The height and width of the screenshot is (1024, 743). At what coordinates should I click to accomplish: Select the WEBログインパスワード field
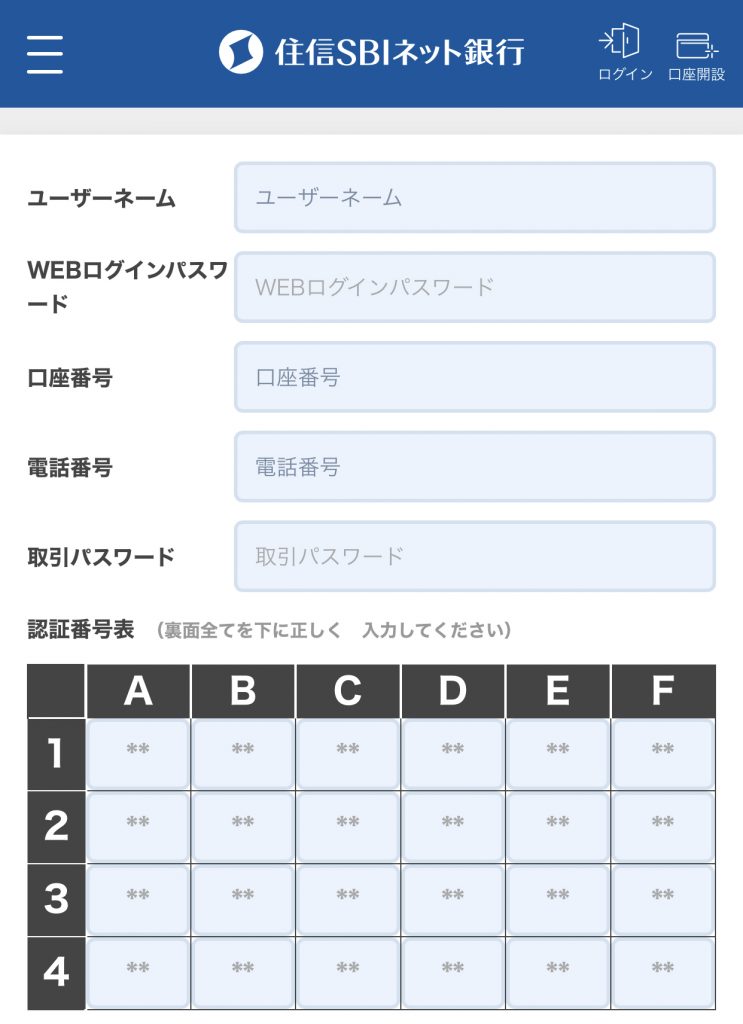tap(475, 287)
